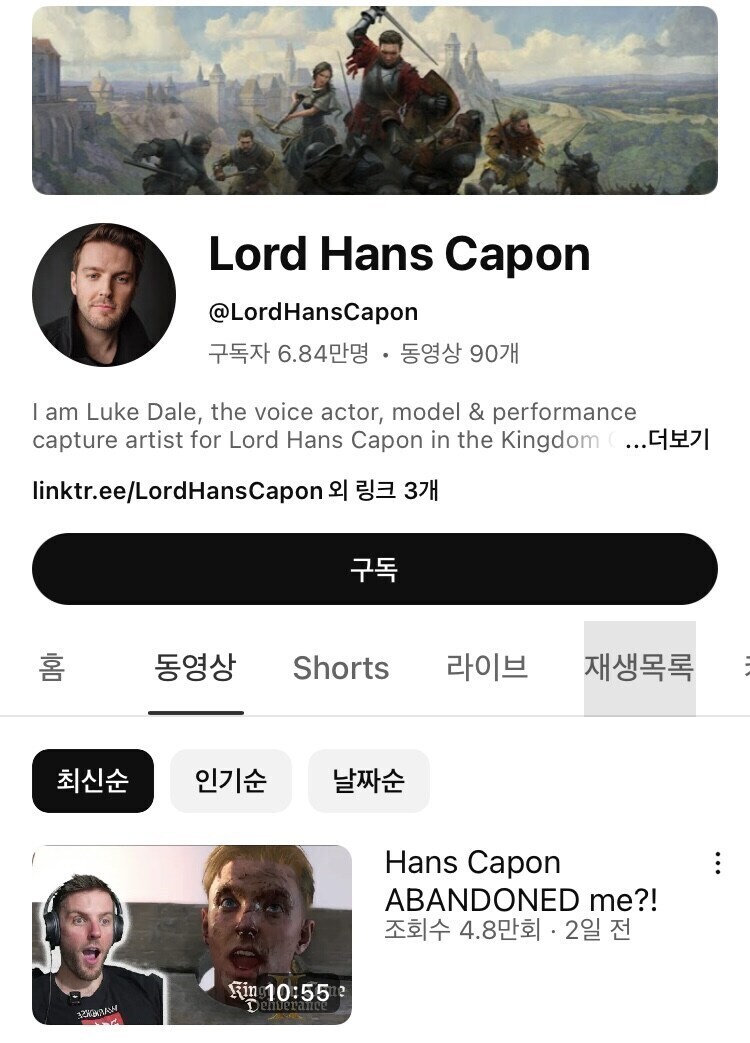Select the 동영상 tab
Screen dimensions: 750x1043
(x=196, y=668)
